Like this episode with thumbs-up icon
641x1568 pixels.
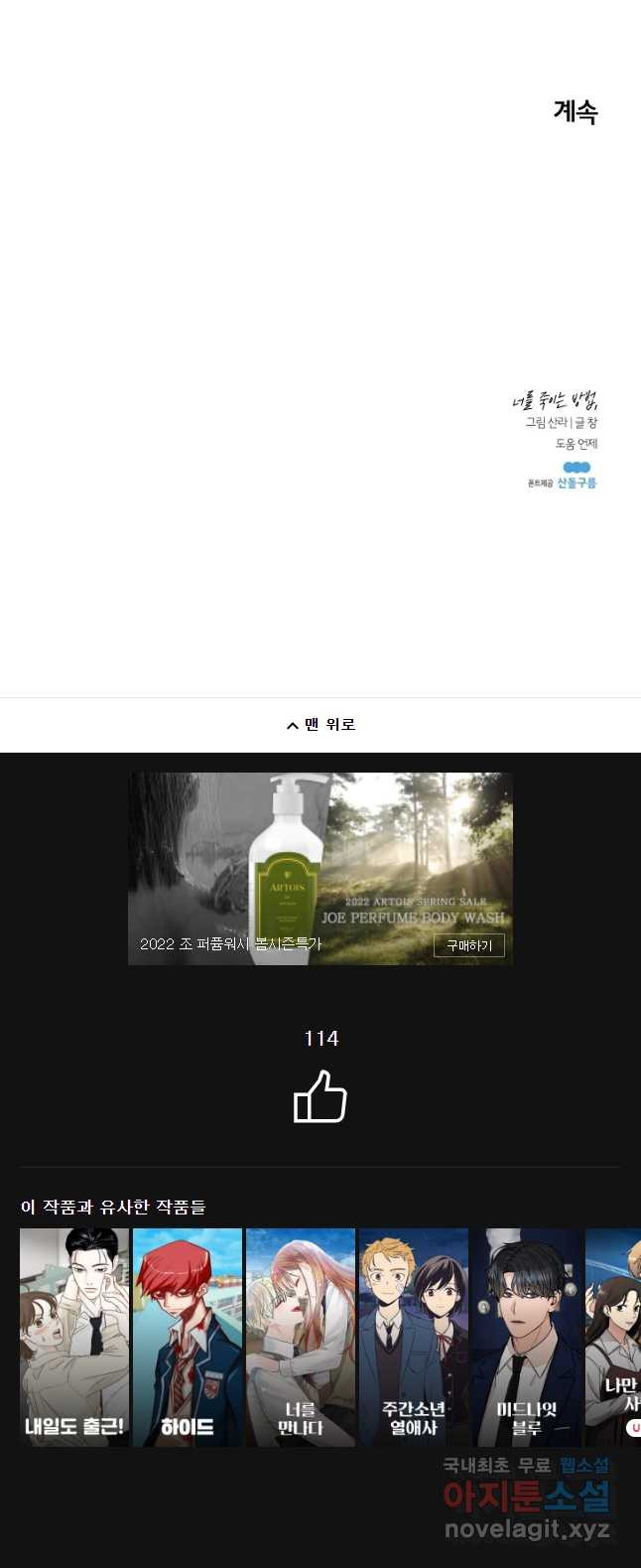320,1096
